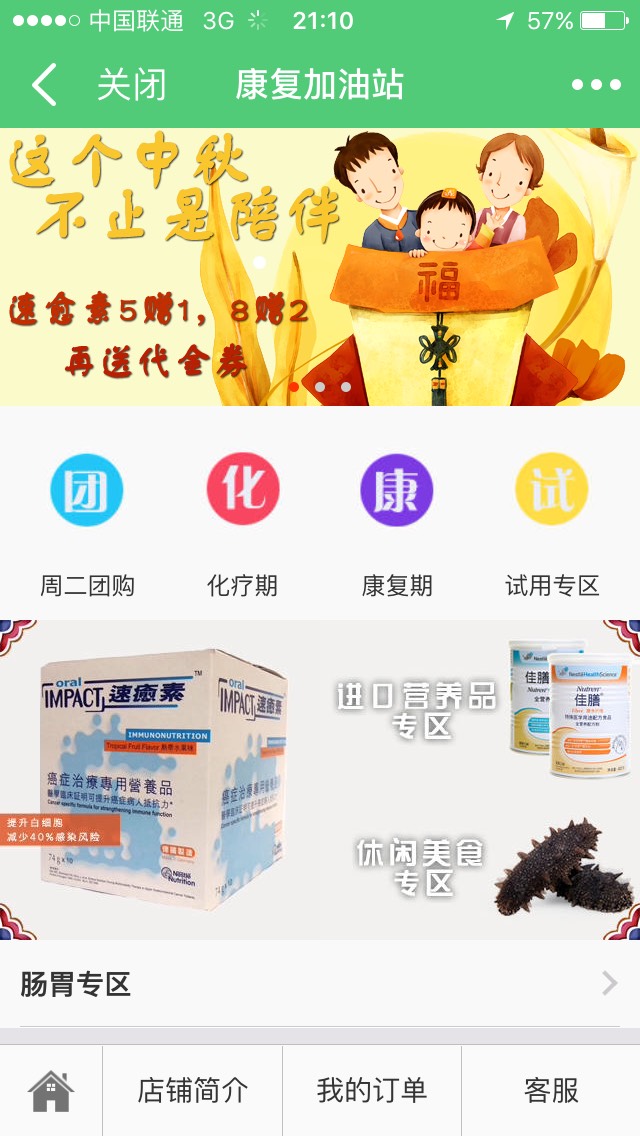
Task: Tap 关闭 to close the page
Action: click(131, 85)
